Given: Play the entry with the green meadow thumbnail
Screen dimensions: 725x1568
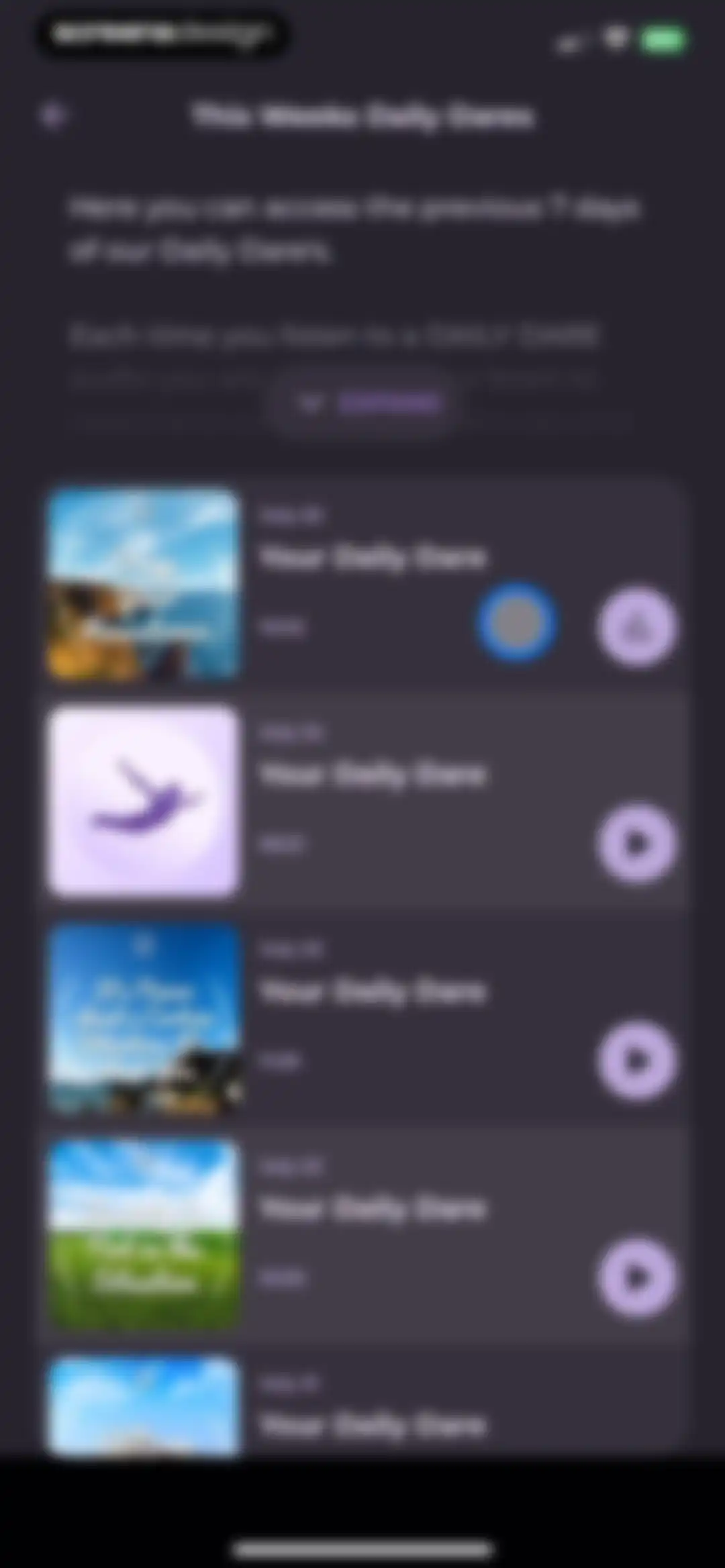Looking at the screenshot, I should coord(637,1278).
